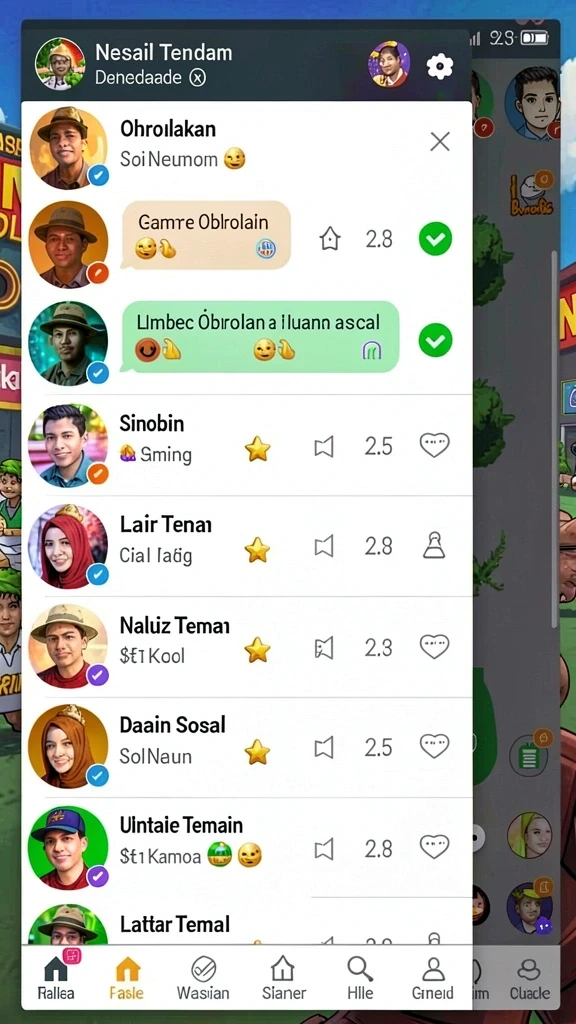The width and height of the screenshot is (576, 1024).
Task: Open the Lair Tenaı row
Action: 247,546
